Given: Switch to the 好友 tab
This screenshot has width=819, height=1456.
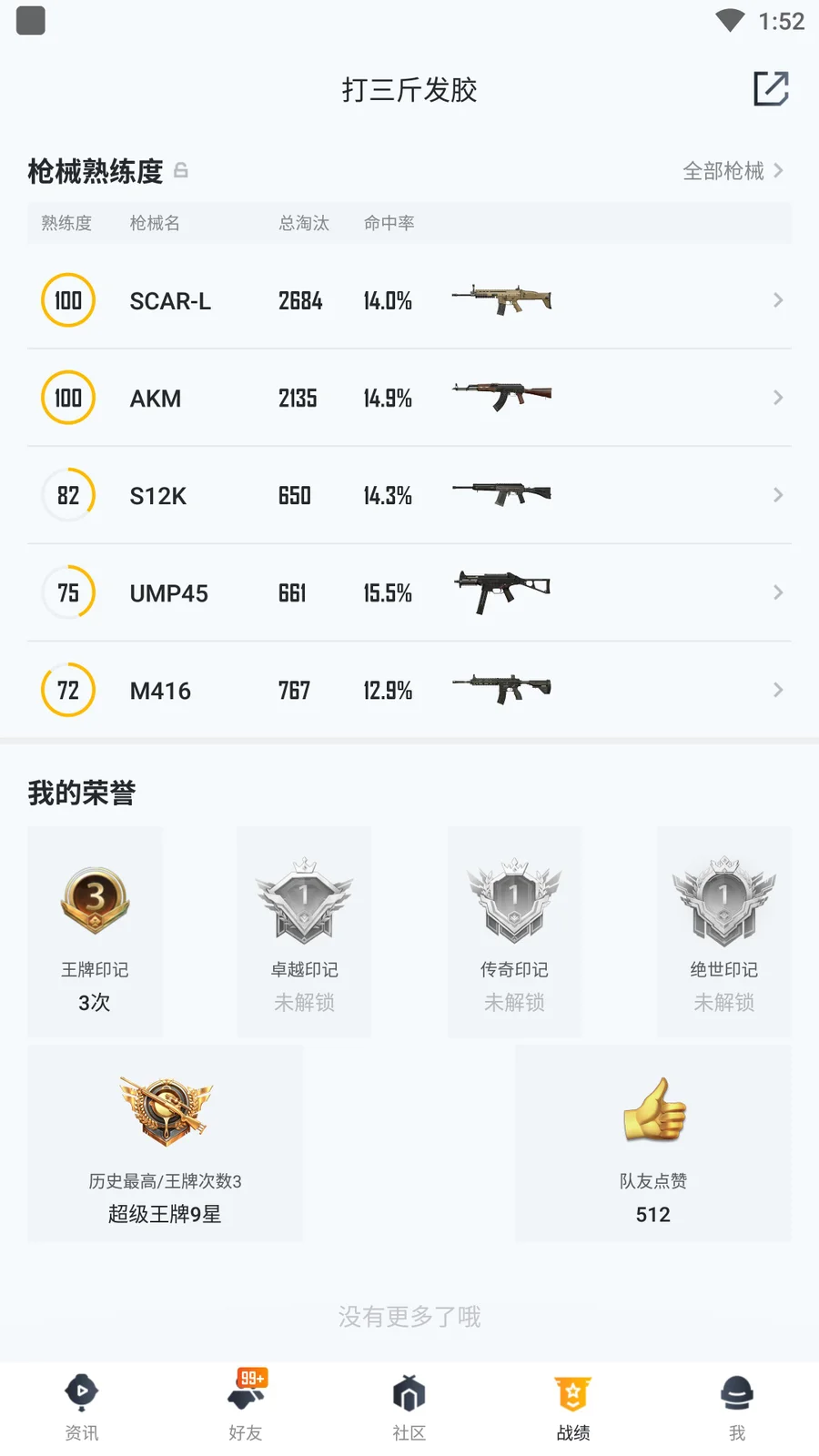Looking at the screenshot, I should 246,1407.
